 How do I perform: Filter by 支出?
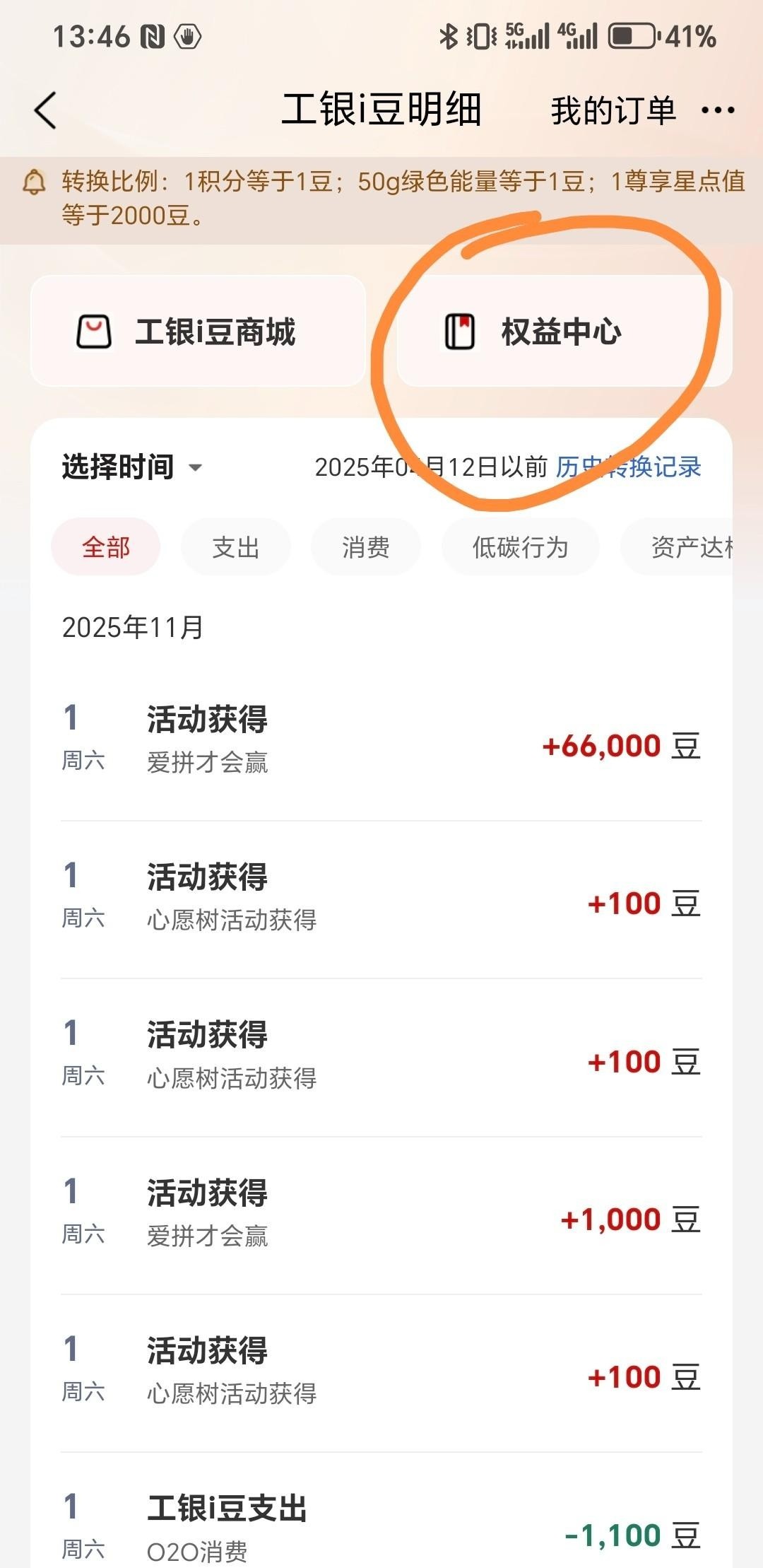click(x=236, y=547)
